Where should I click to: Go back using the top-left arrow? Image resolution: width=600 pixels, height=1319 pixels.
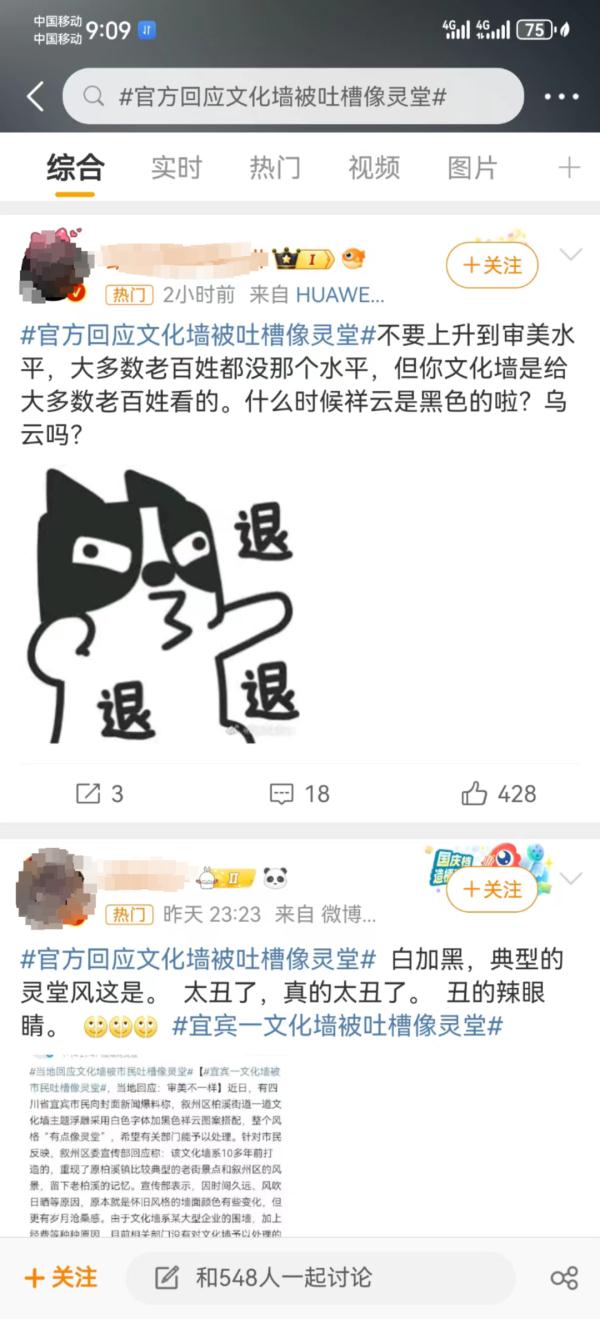point(35,97)
